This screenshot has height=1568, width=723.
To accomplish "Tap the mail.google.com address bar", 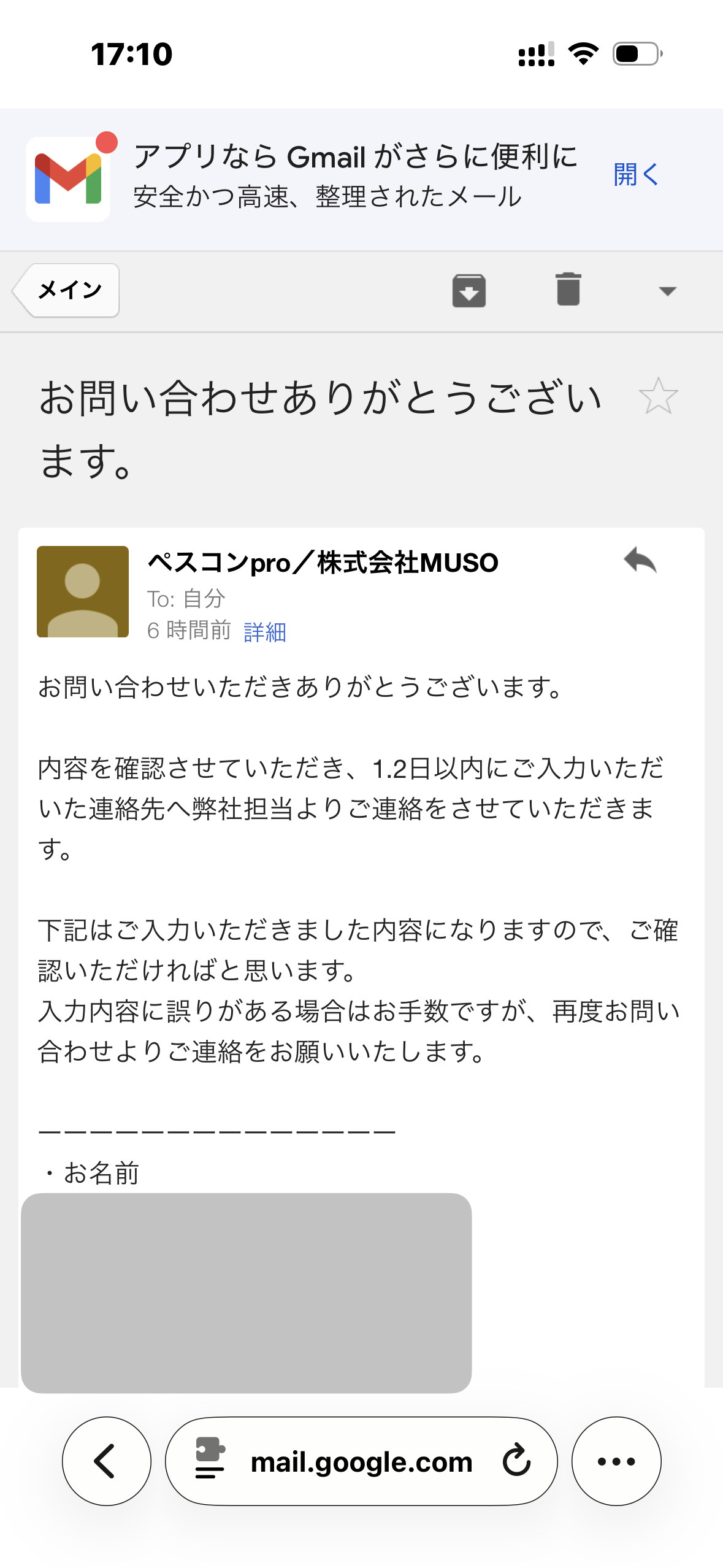I will pyautogui.click(x=361, y=1461).
